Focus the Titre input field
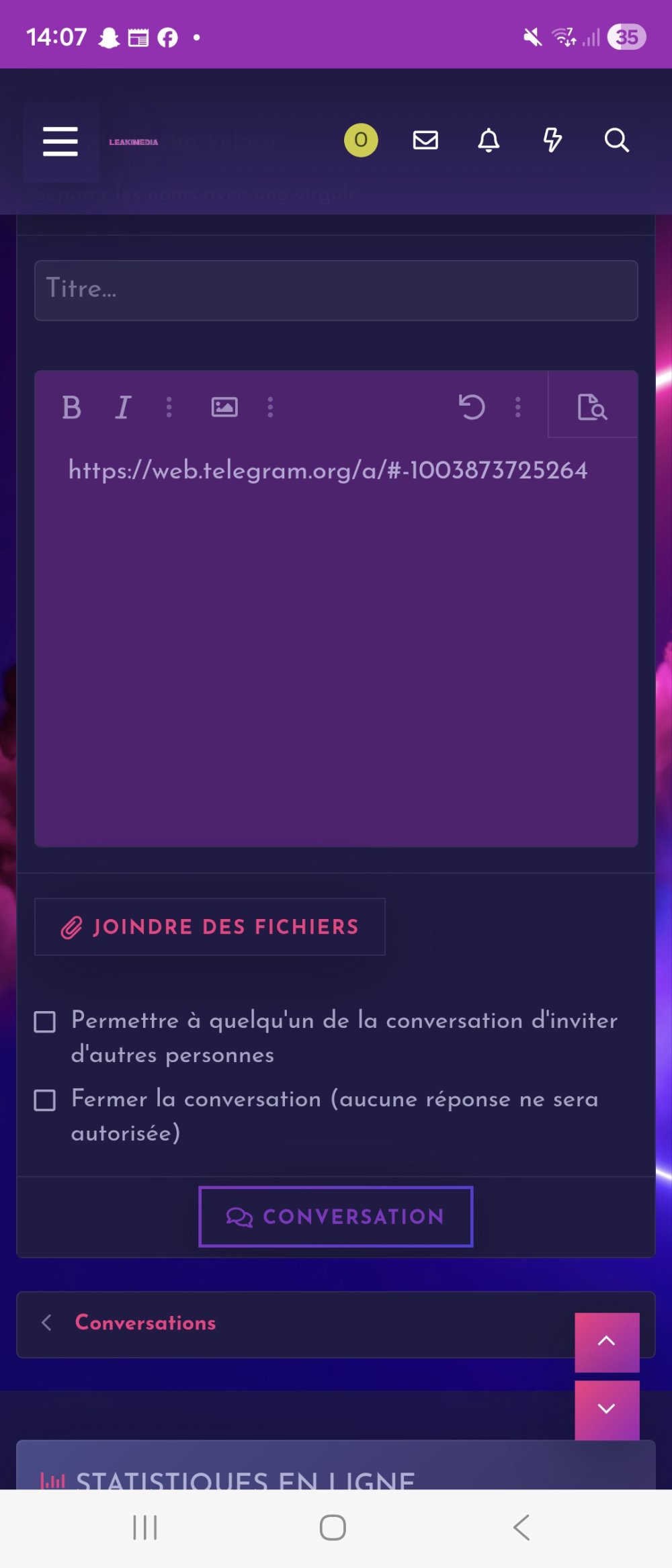This screenshot has width=672, height=1568. 336,290
